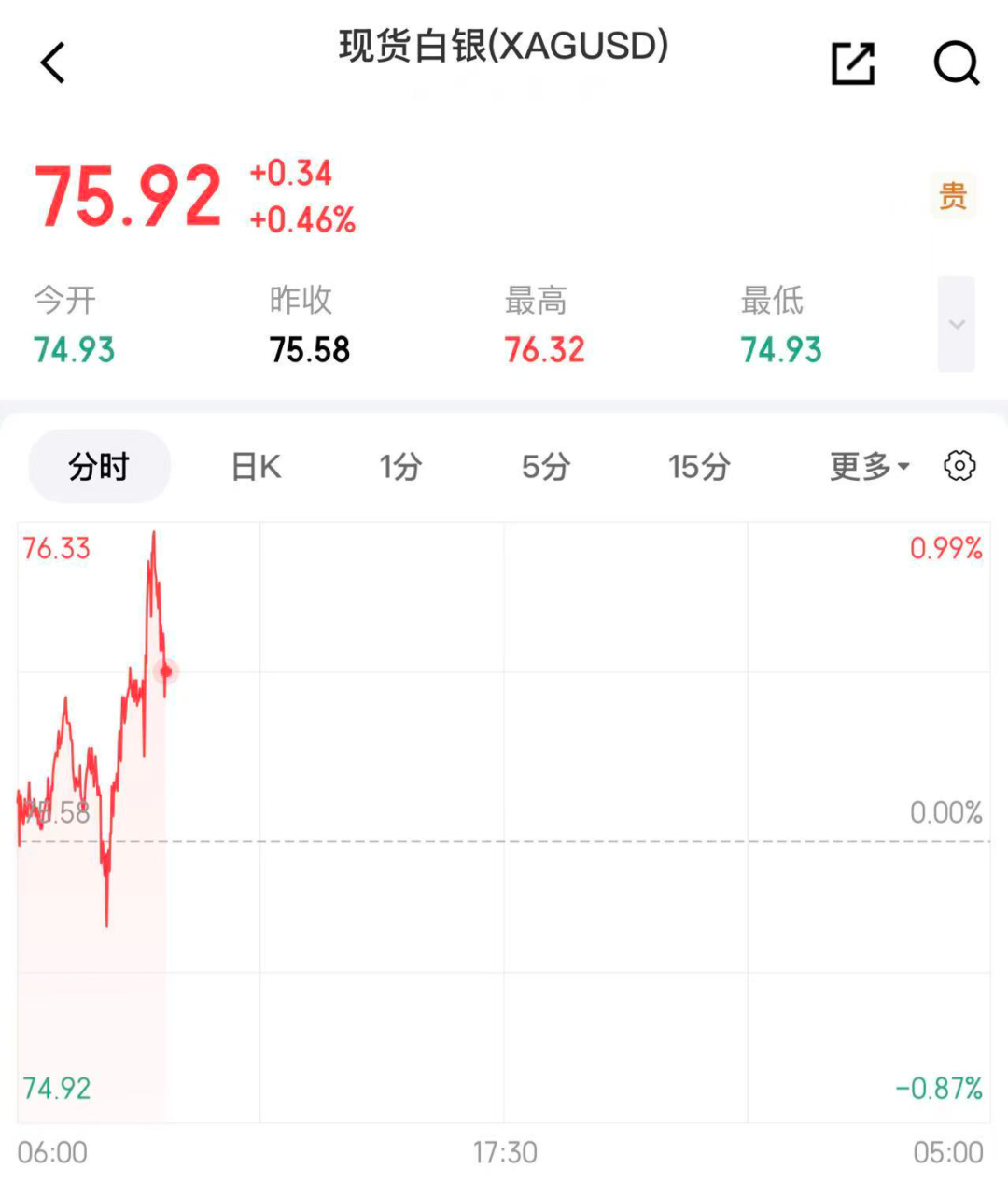This screenshot has width=1008, height=1183.
Task: Activate the 分时 view
Action: 99,466
